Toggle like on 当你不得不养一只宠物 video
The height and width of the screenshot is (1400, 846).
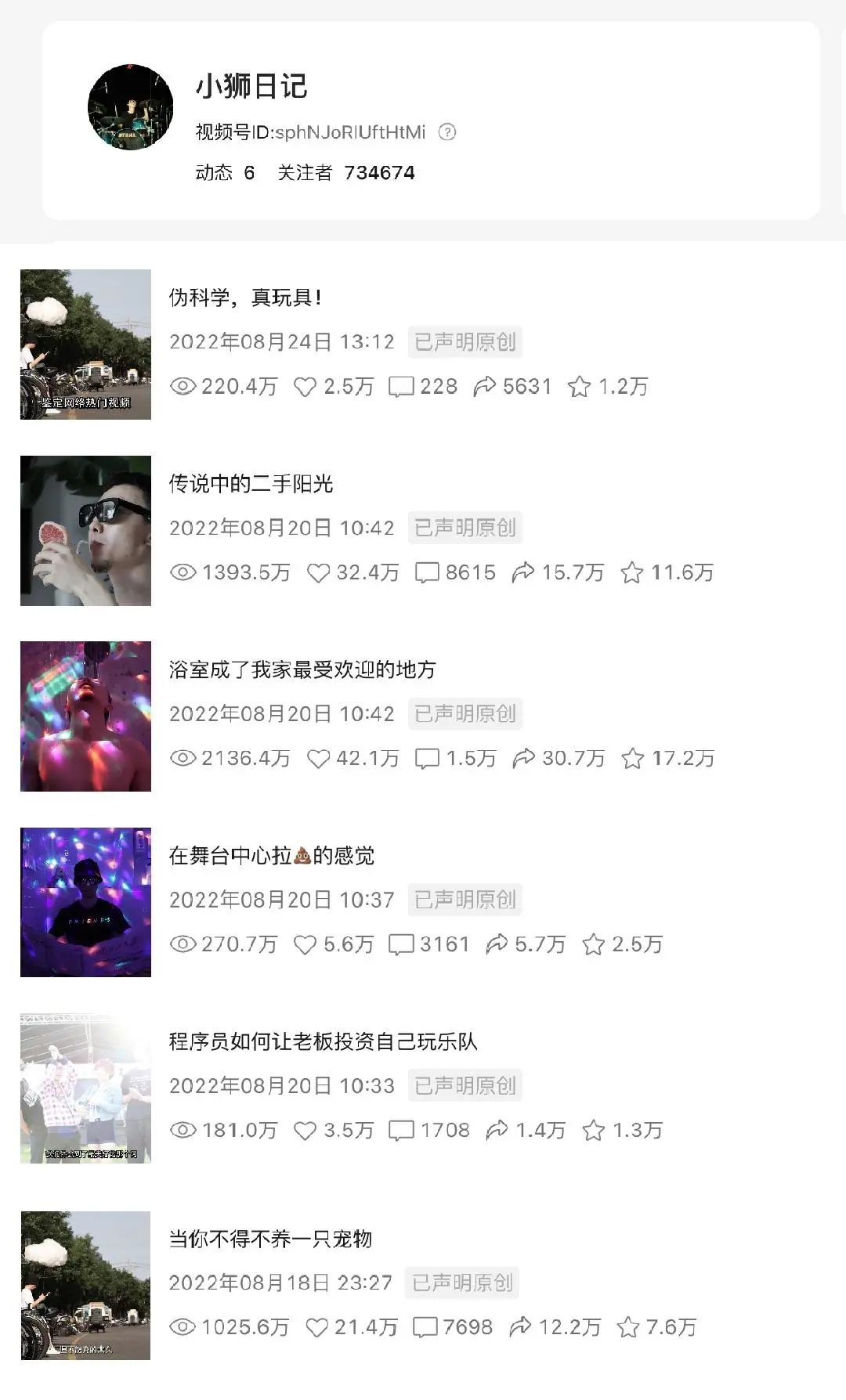point(319,1327)
